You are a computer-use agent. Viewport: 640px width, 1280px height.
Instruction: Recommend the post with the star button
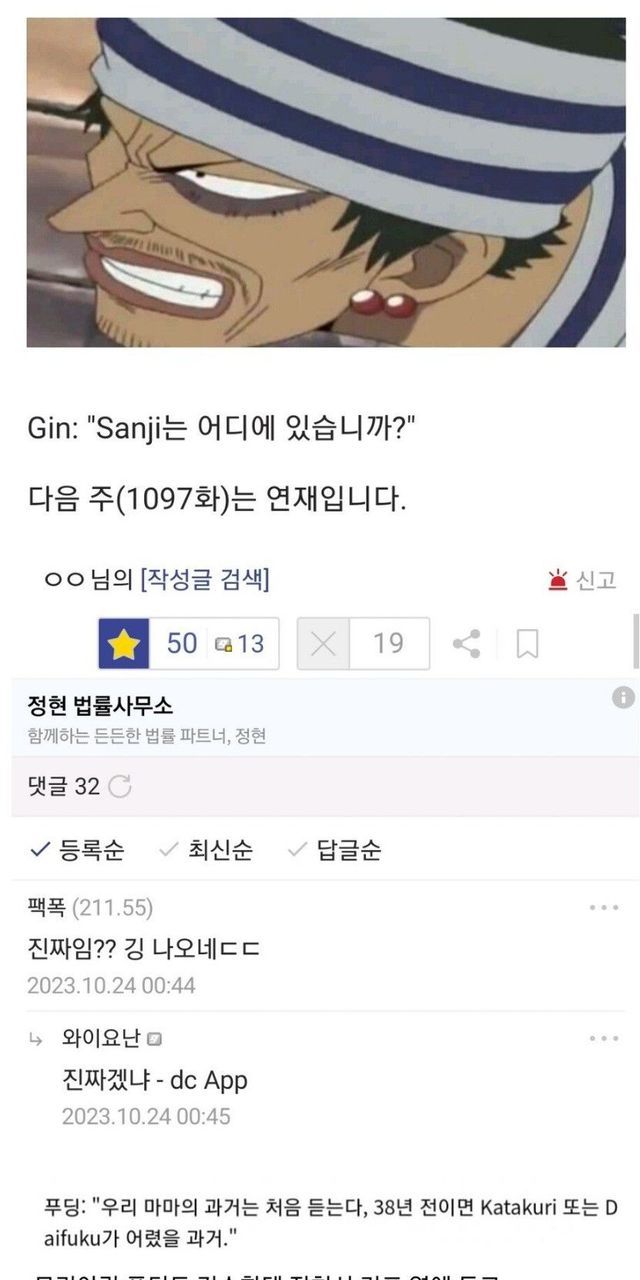(124, 644)
